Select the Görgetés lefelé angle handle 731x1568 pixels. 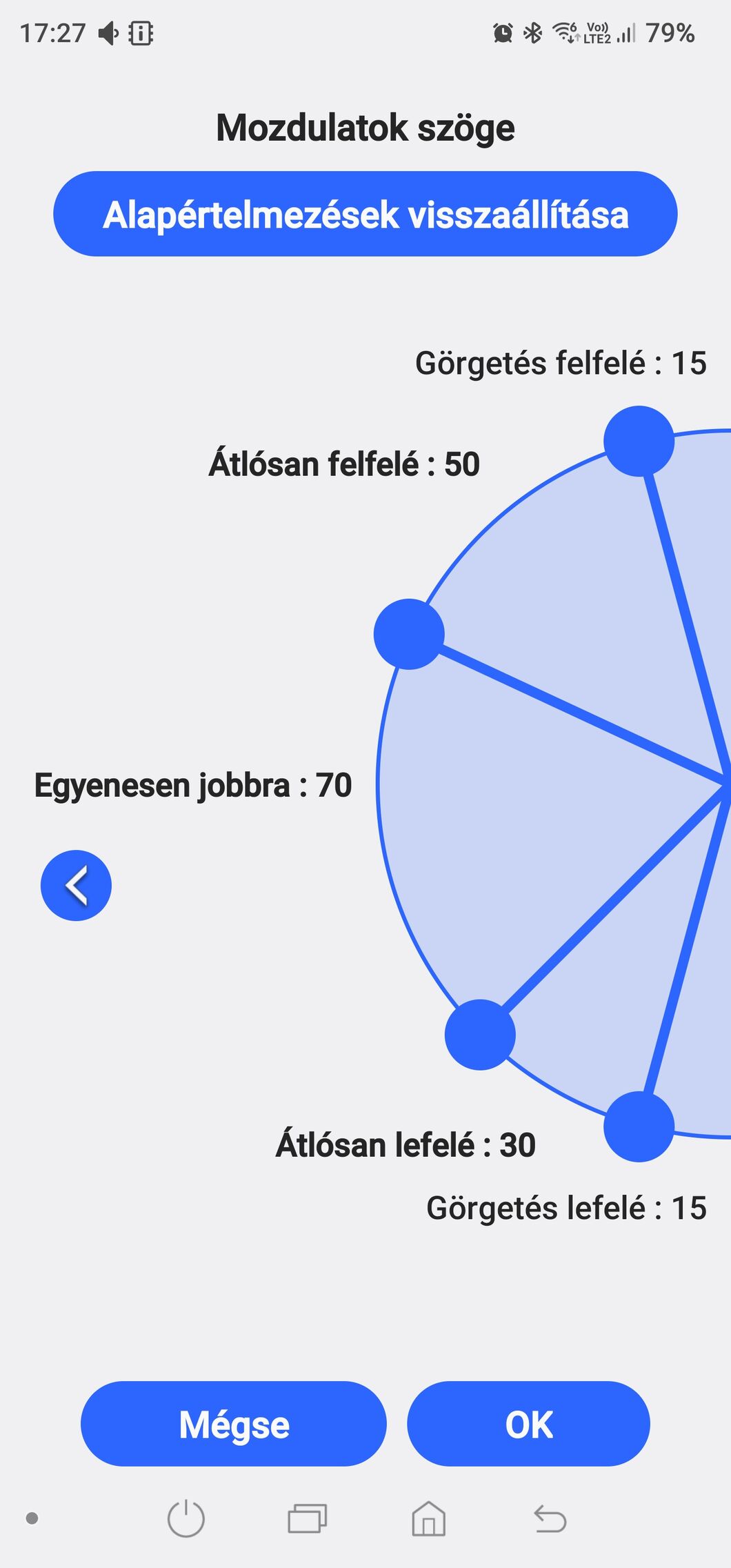639,1127
